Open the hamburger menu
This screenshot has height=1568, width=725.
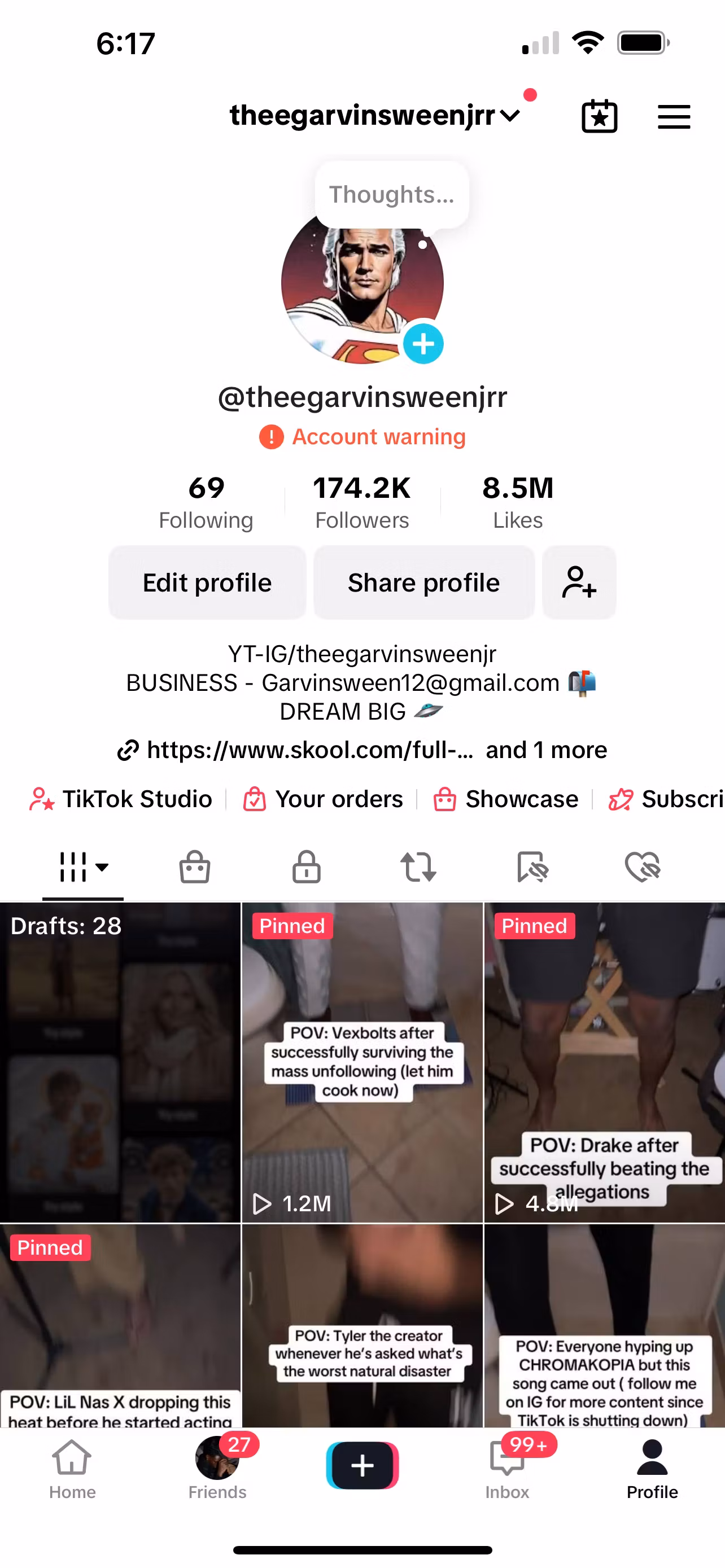point(673,116)
